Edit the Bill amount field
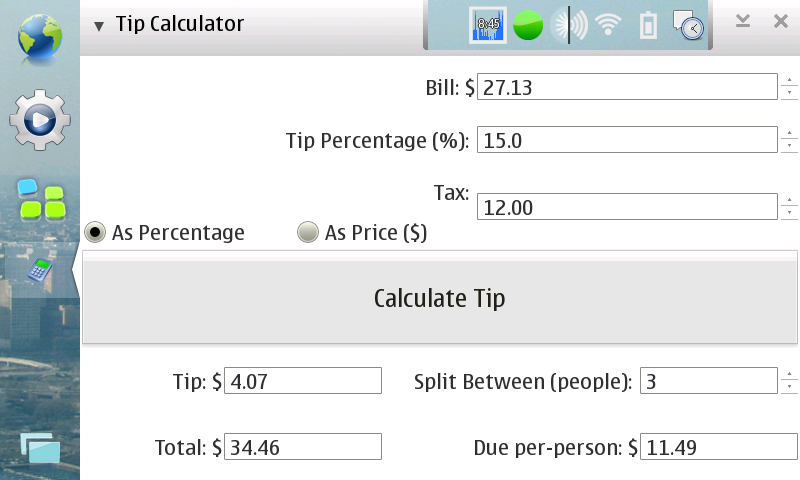Image resolution: width=800 pixels, height=480 pixels. coord(627,87)
